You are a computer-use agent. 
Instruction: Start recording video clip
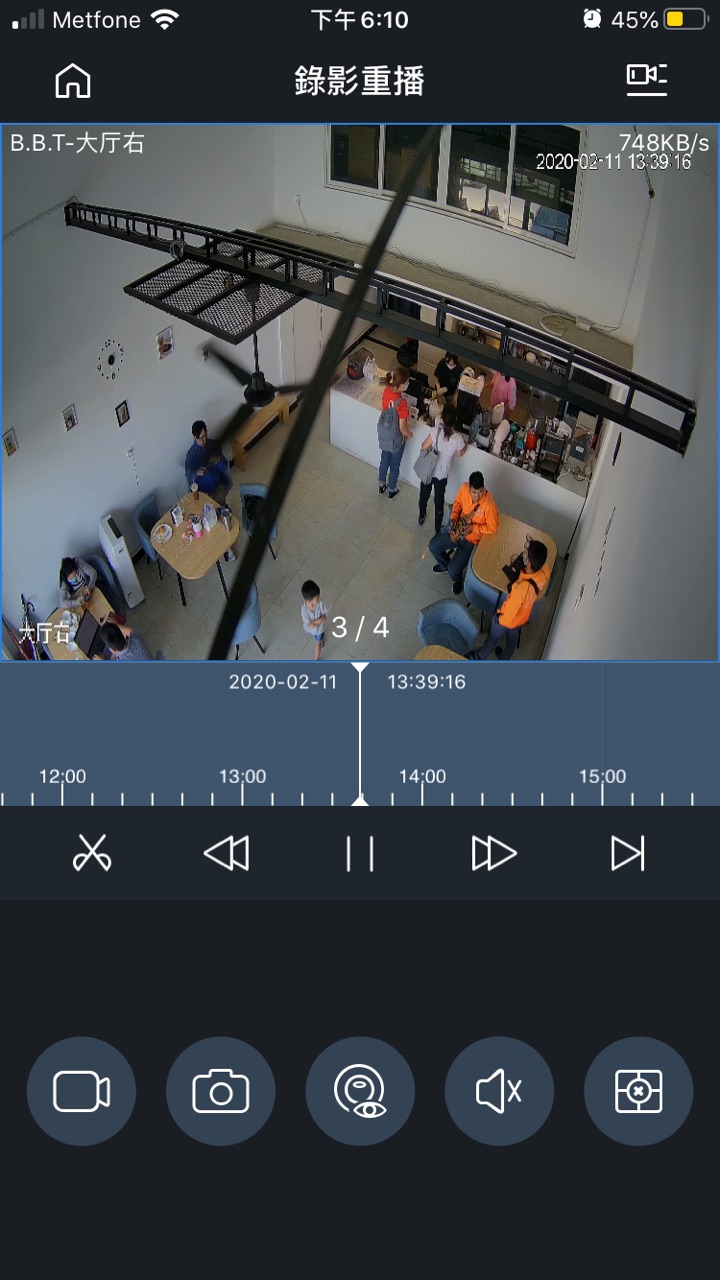click(81, 1091)
